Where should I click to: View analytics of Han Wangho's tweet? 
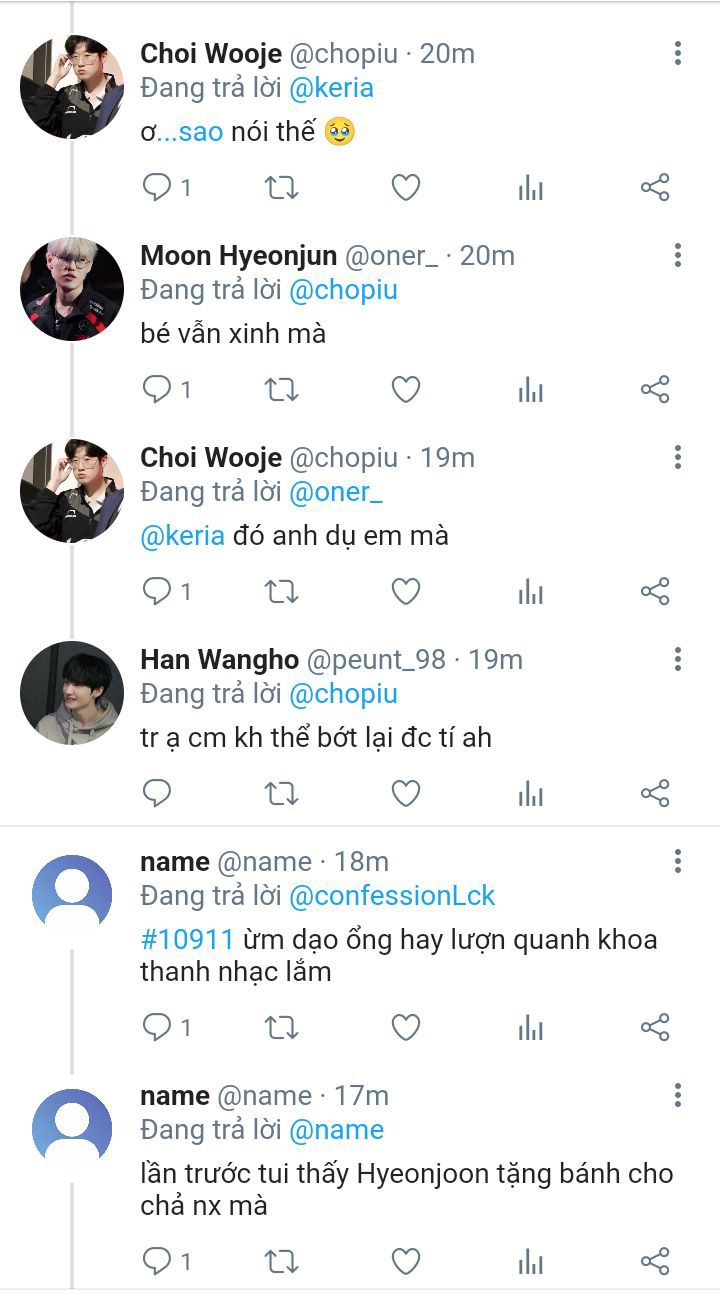click(x=531, y=794)
